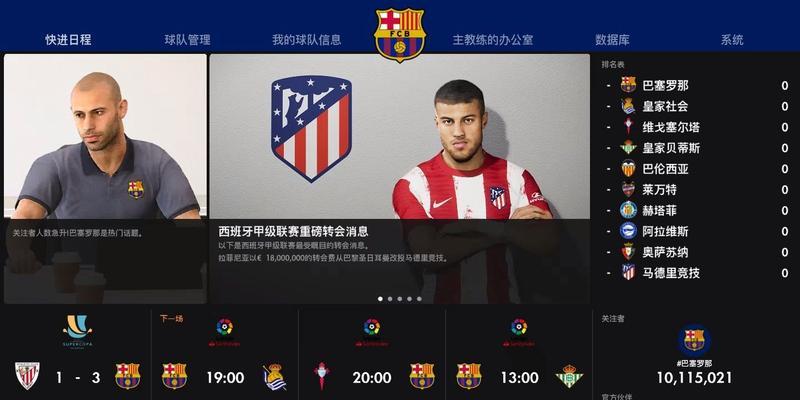The height and width of the screenshot is (400, 800).
Task: Switch to the 系统 tab
Action: (x=732, y=40)
